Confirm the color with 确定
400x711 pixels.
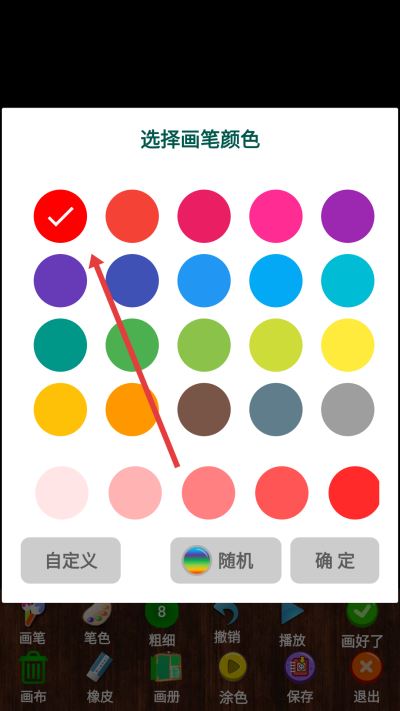pos(335,560)
